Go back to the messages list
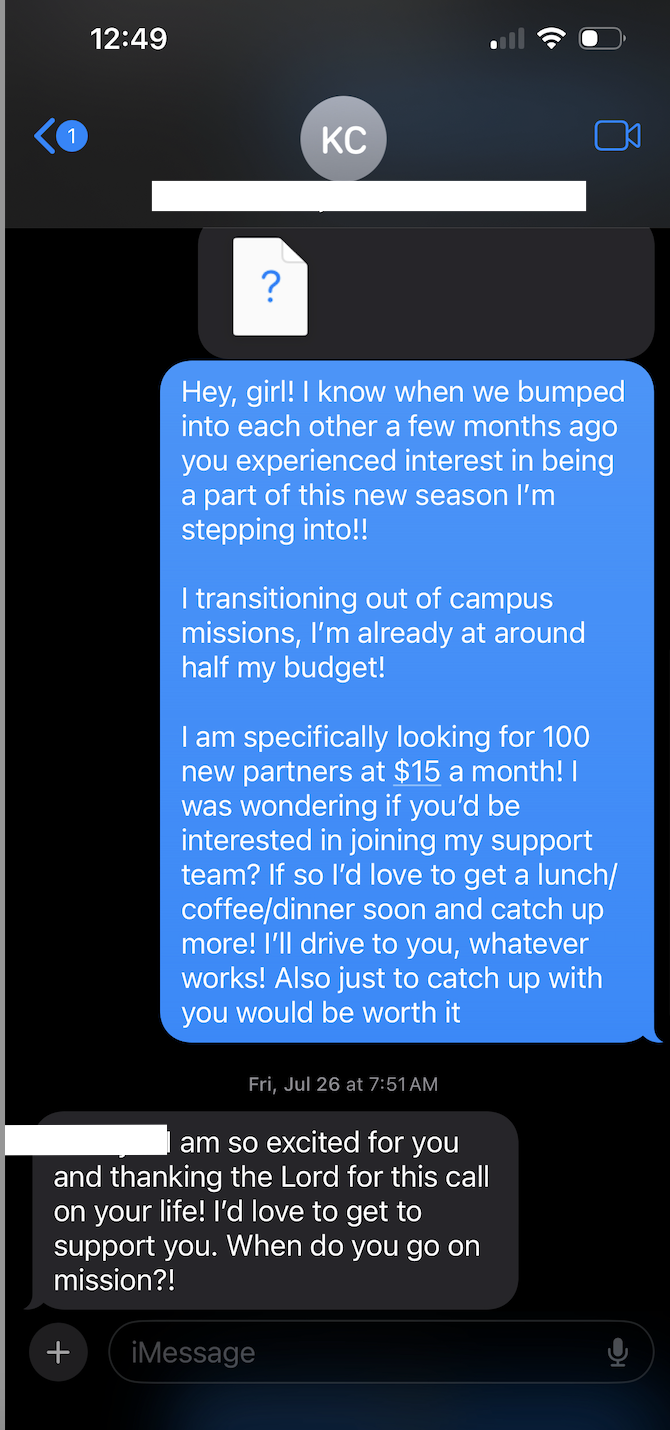 58,136
